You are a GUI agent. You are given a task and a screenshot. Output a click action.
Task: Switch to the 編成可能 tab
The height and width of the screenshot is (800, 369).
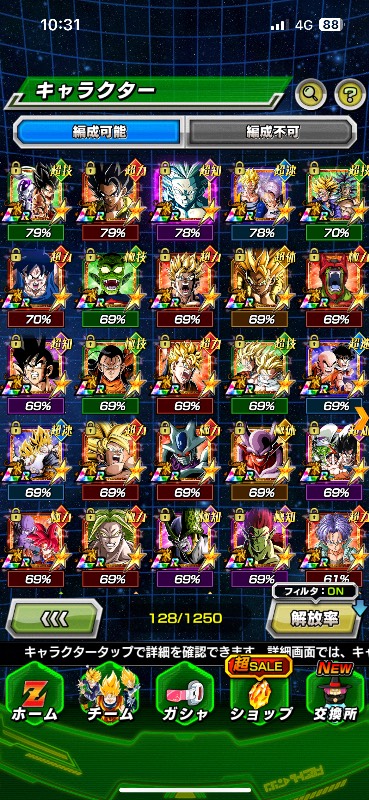click(98, 132)
